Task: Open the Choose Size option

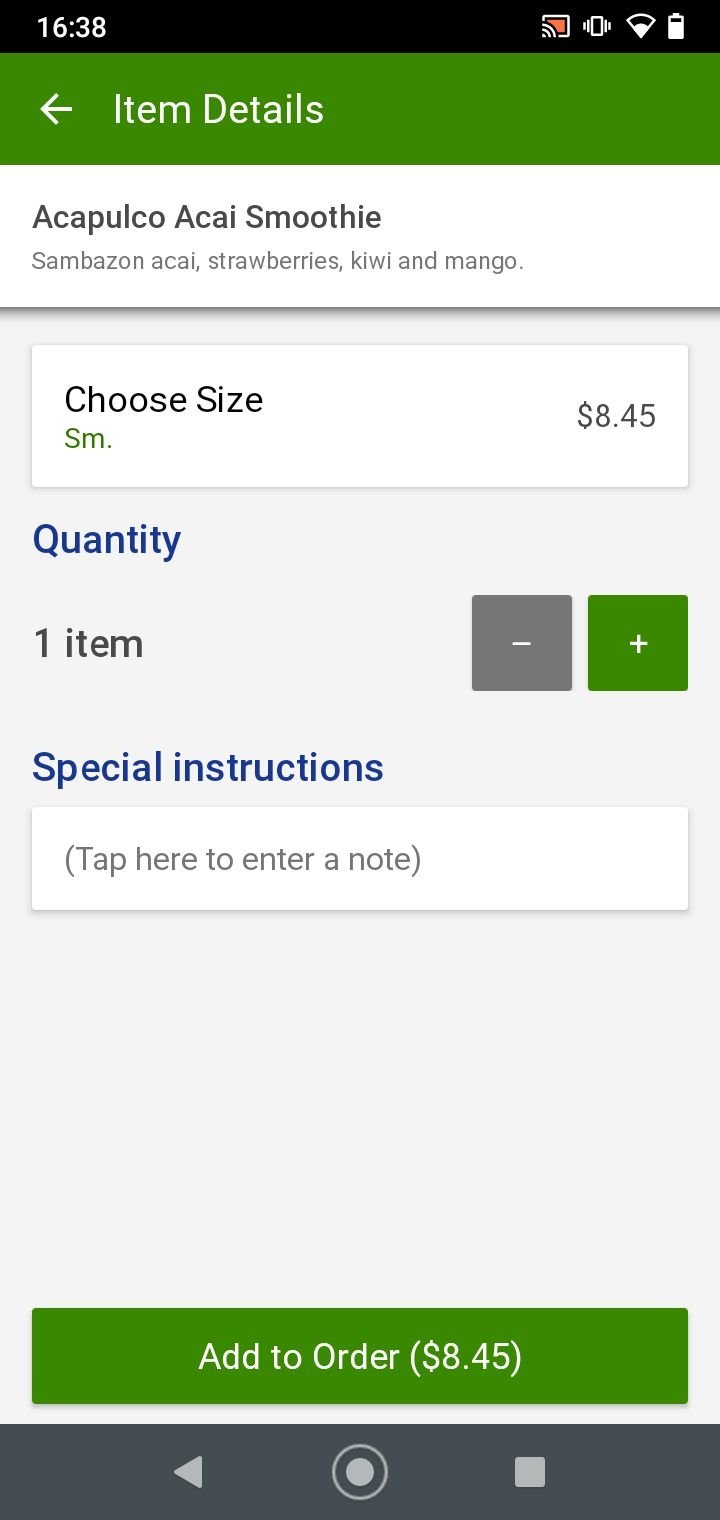Action: tap(360, 416)
